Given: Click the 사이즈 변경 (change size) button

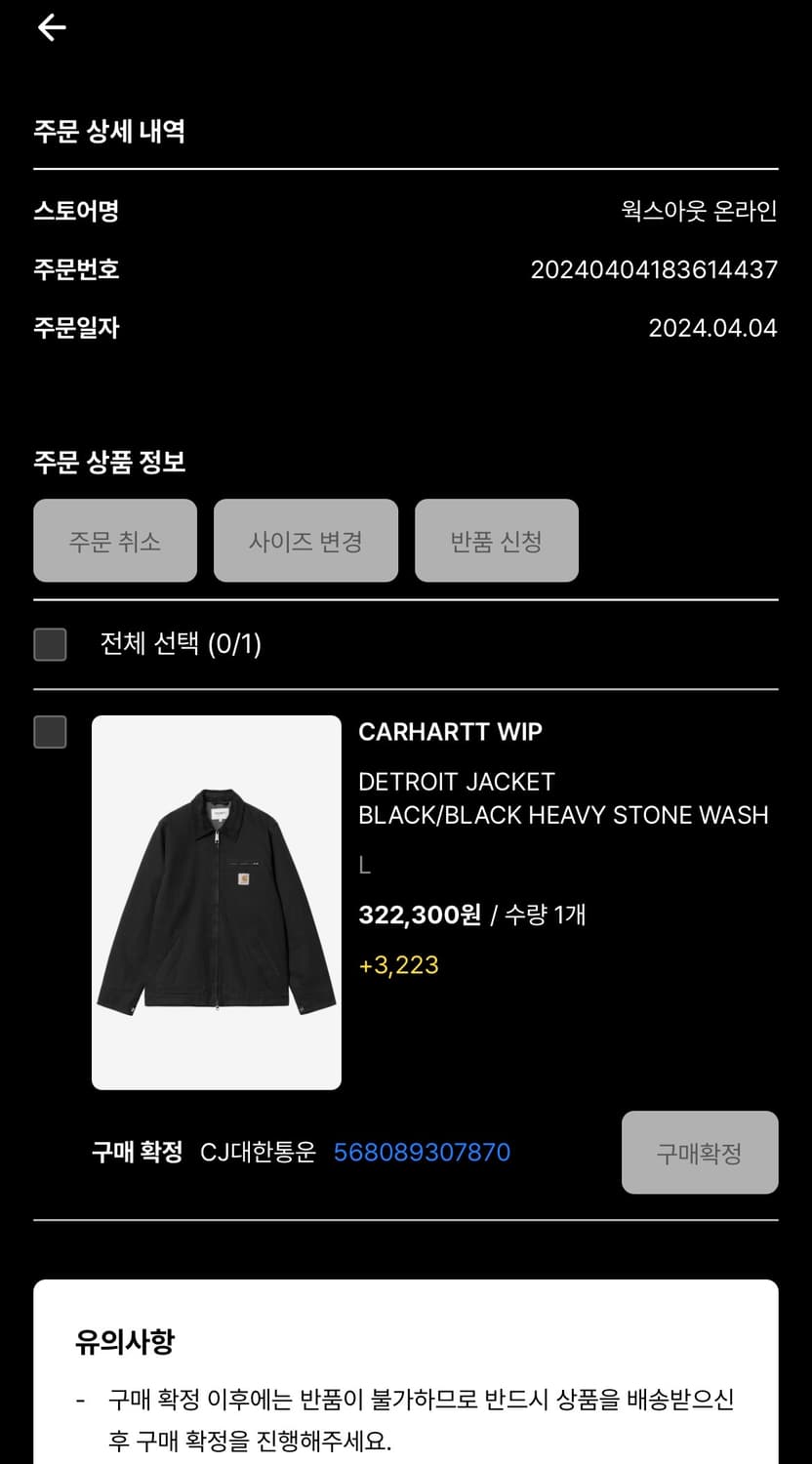Looking at the screenshot, I should 305,541.
